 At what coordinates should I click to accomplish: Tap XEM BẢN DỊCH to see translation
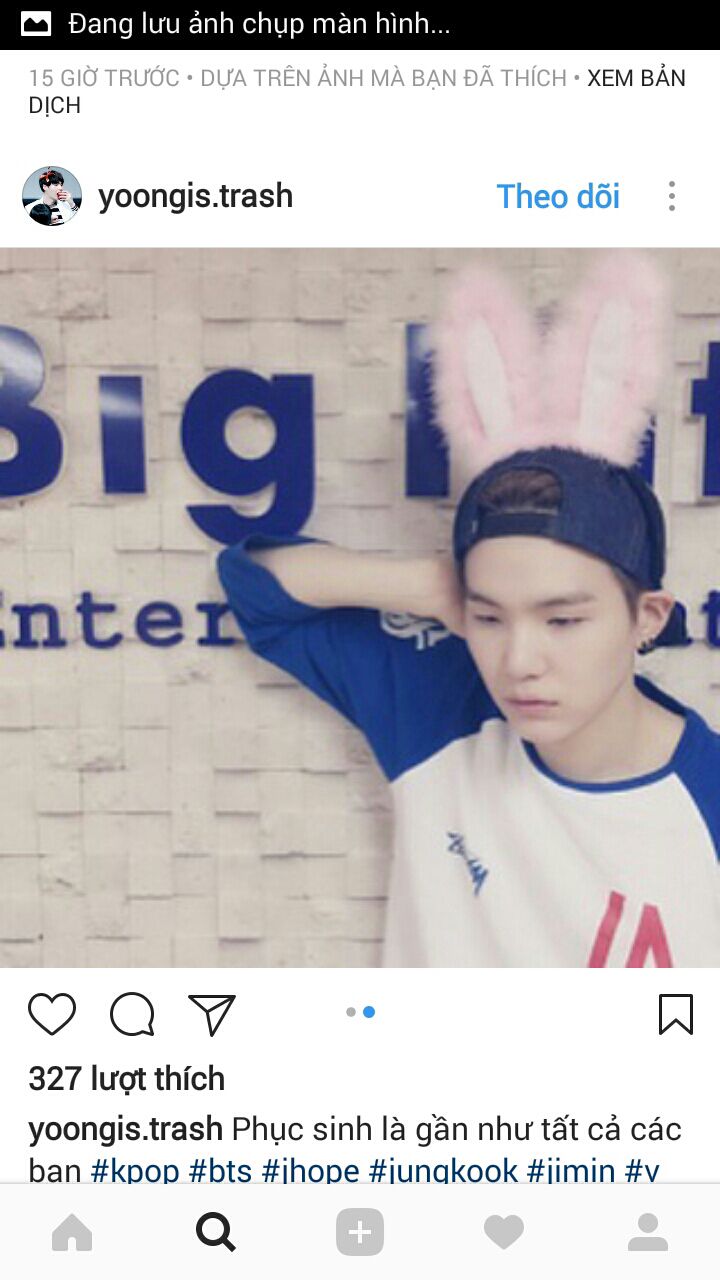[636, 79]
